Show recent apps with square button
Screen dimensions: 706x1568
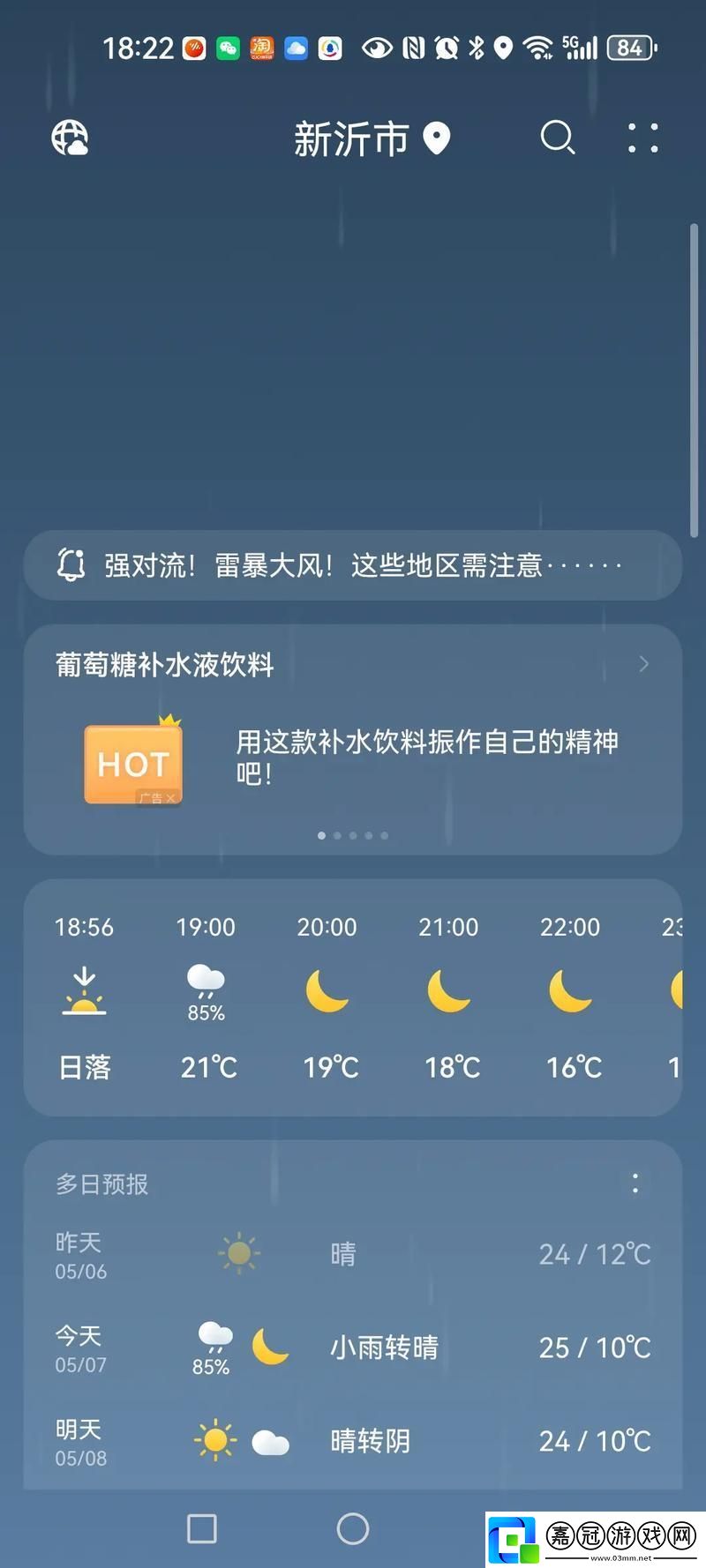click(202, 1529)
